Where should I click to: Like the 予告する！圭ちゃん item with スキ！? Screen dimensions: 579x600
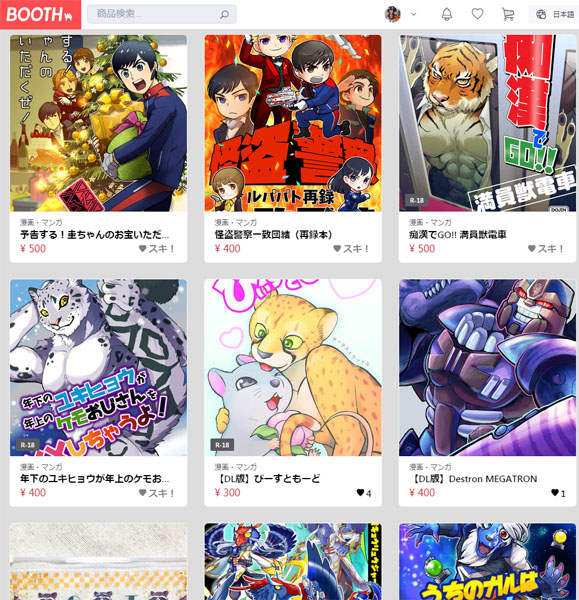pos(157,249)
